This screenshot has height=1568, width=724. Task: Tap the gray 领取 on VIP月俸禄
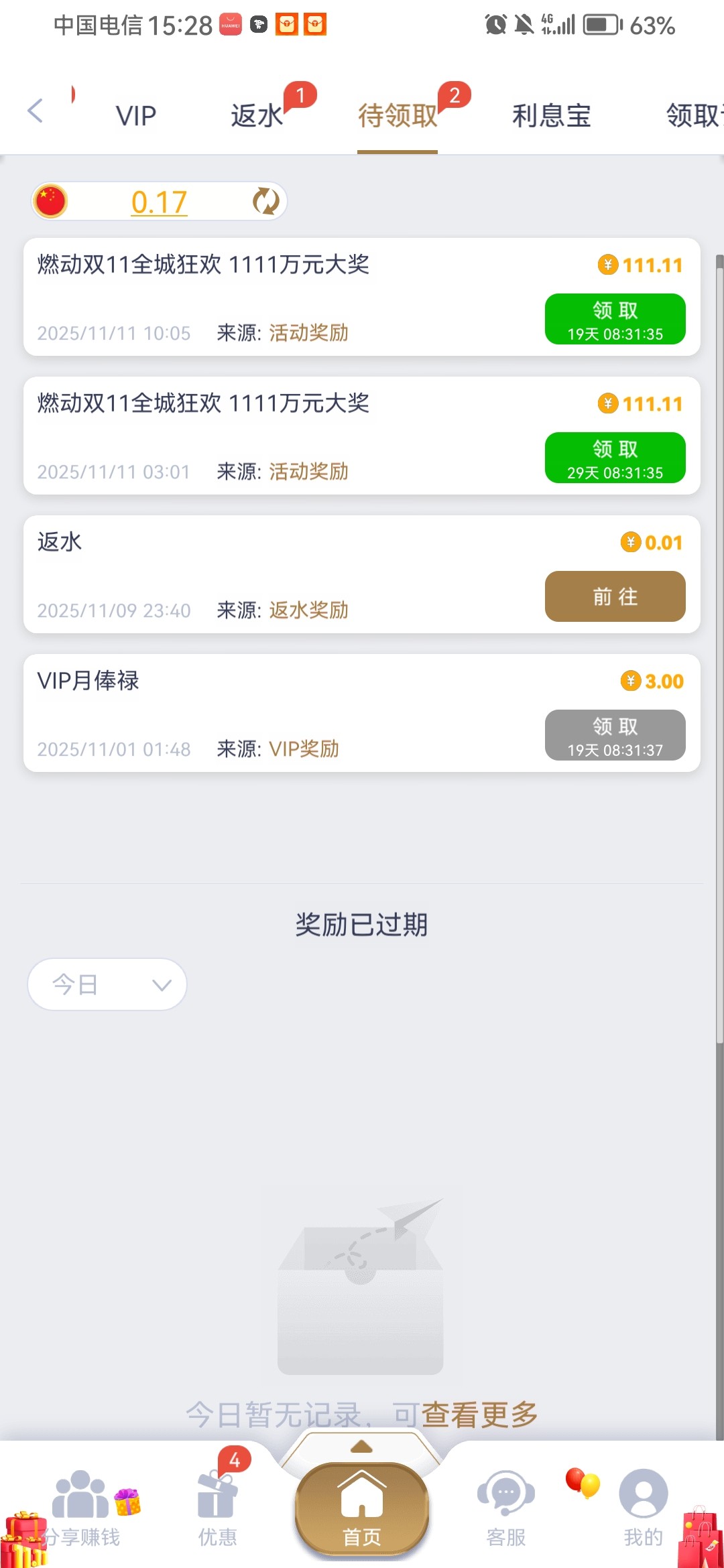tap(615, 734)
